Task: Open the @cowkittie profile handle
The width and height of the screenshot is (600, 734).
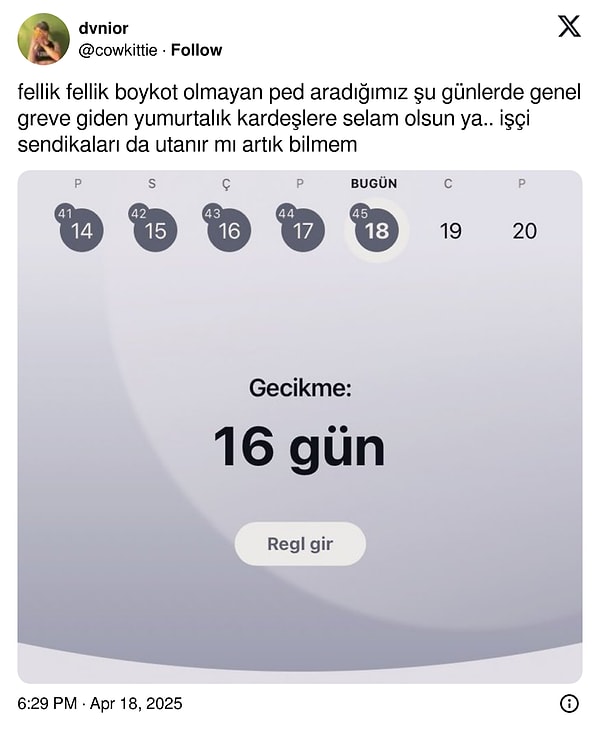Action: point(118,50)
